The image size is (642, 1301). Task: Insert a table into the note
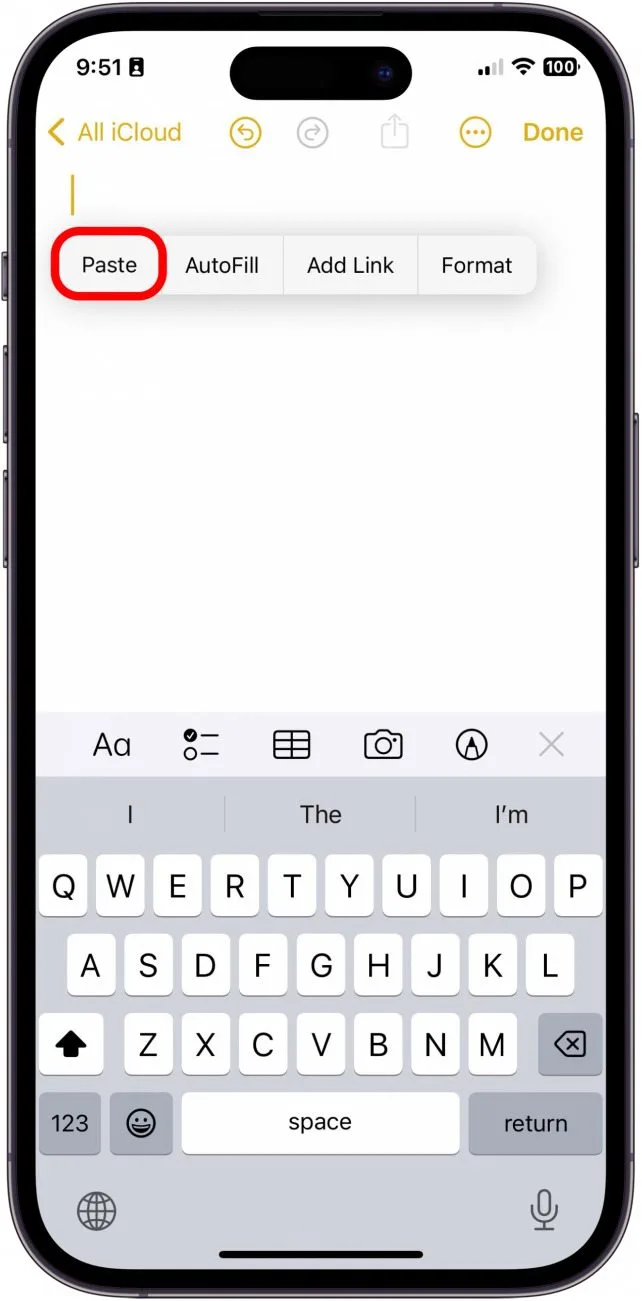[x=292, y=745]
